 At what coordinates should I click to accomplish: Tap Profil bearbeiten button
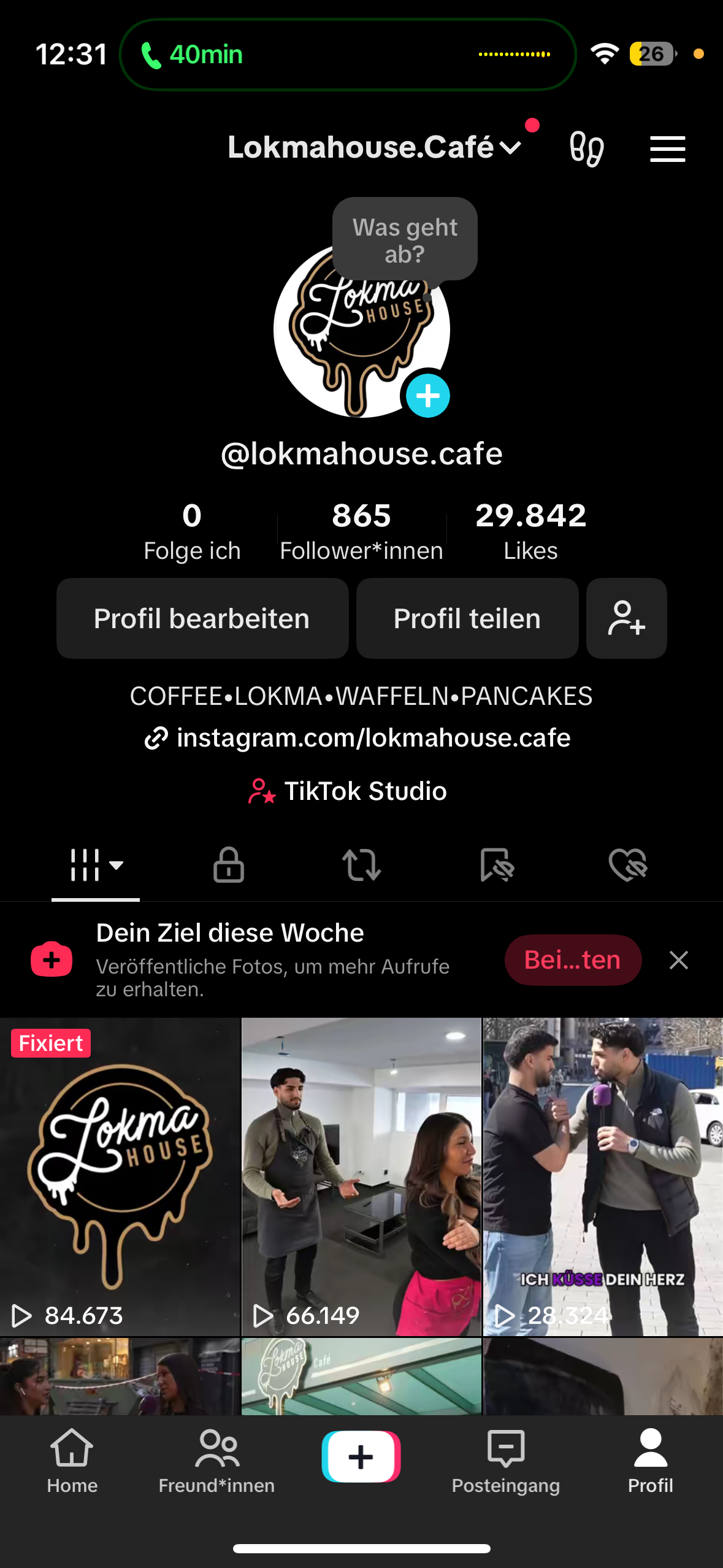tap(202, 618)
